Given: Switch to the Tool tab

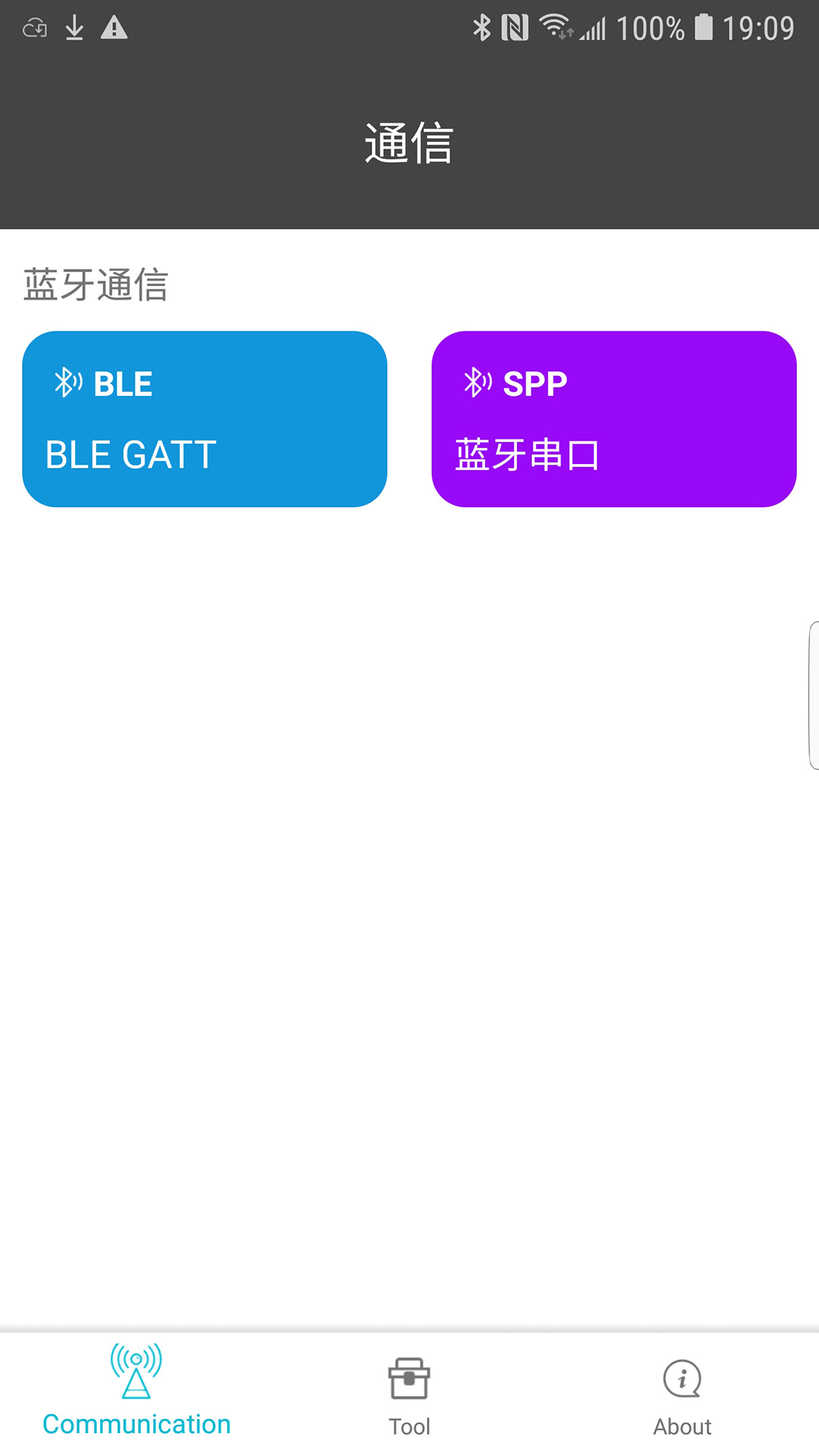Looking at the screenshot, I should 409,1395.
